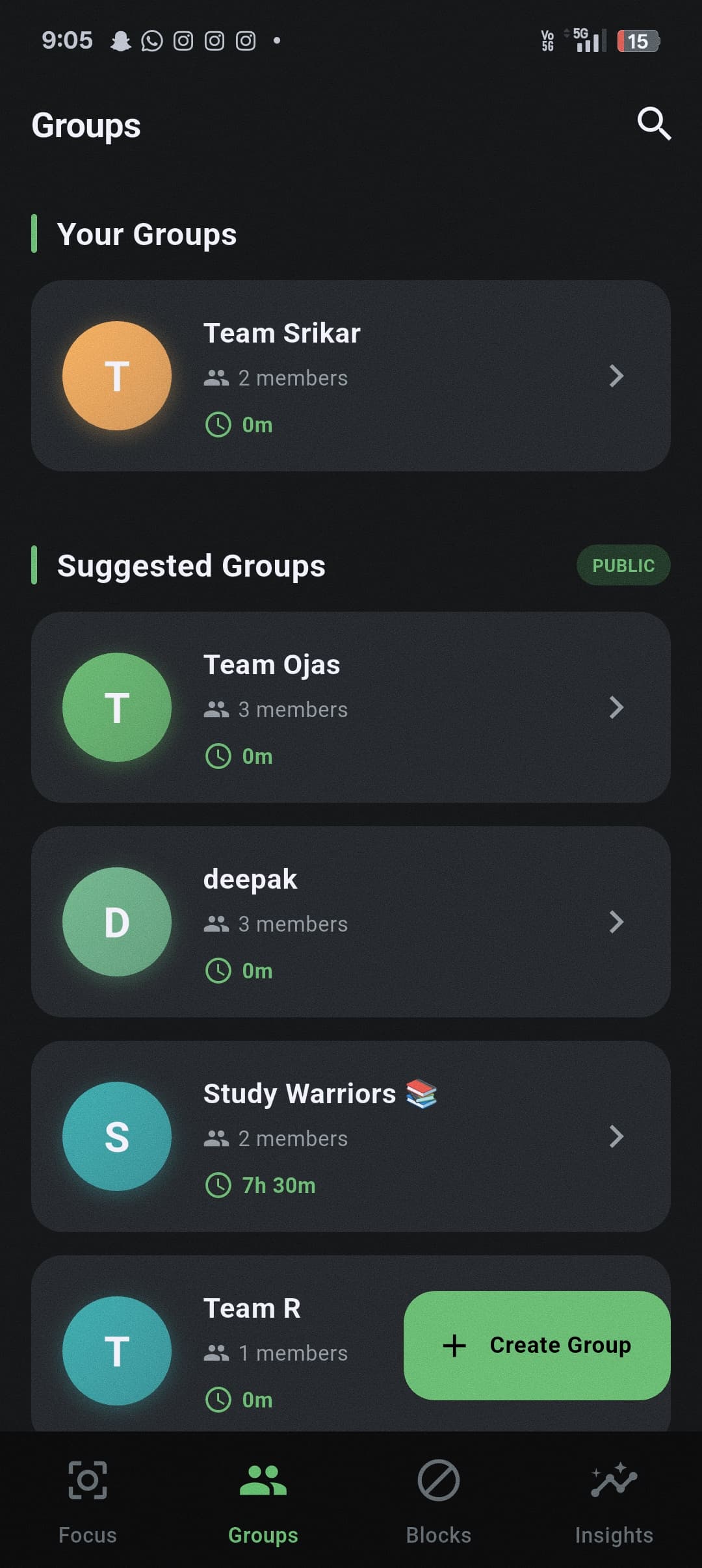
Task: Select Team R's avatar circle
Action: [x=118, y=1351]
